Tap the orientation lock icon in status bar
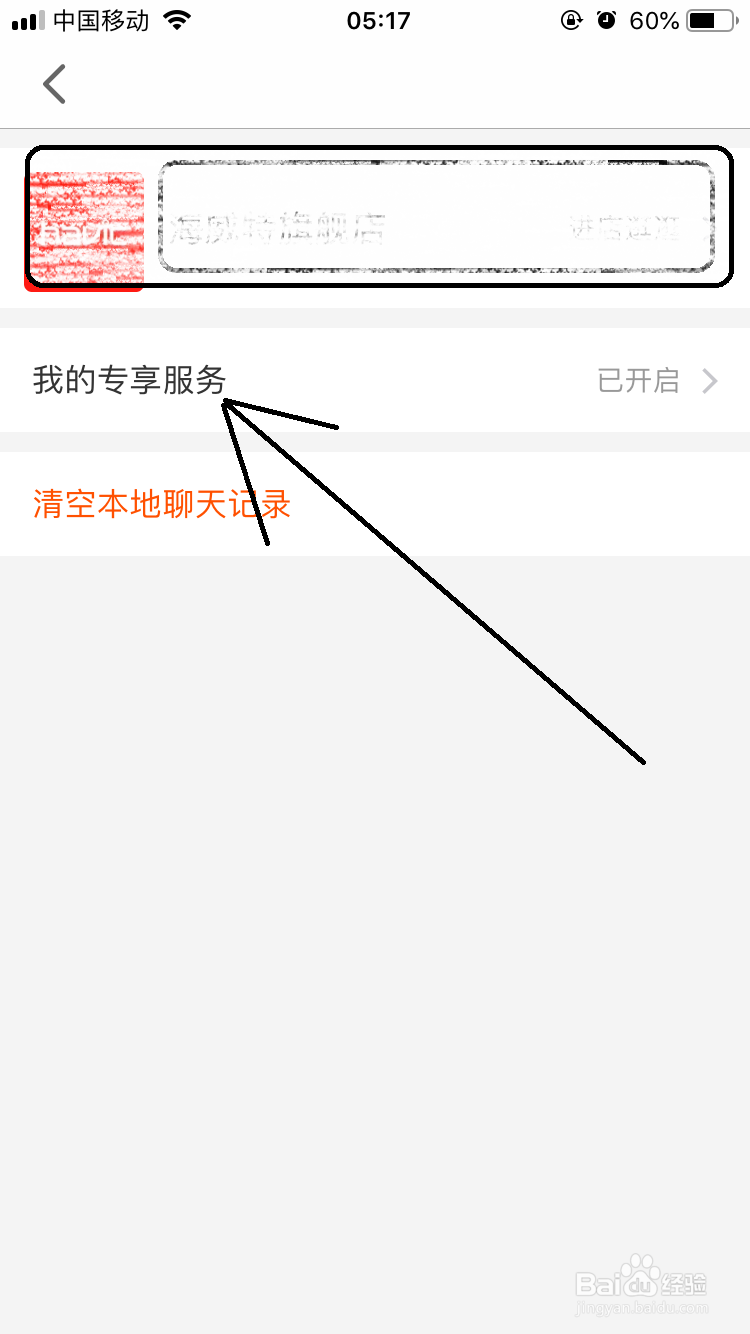This screenshot has height=1334, width=750. coord(569,18)
